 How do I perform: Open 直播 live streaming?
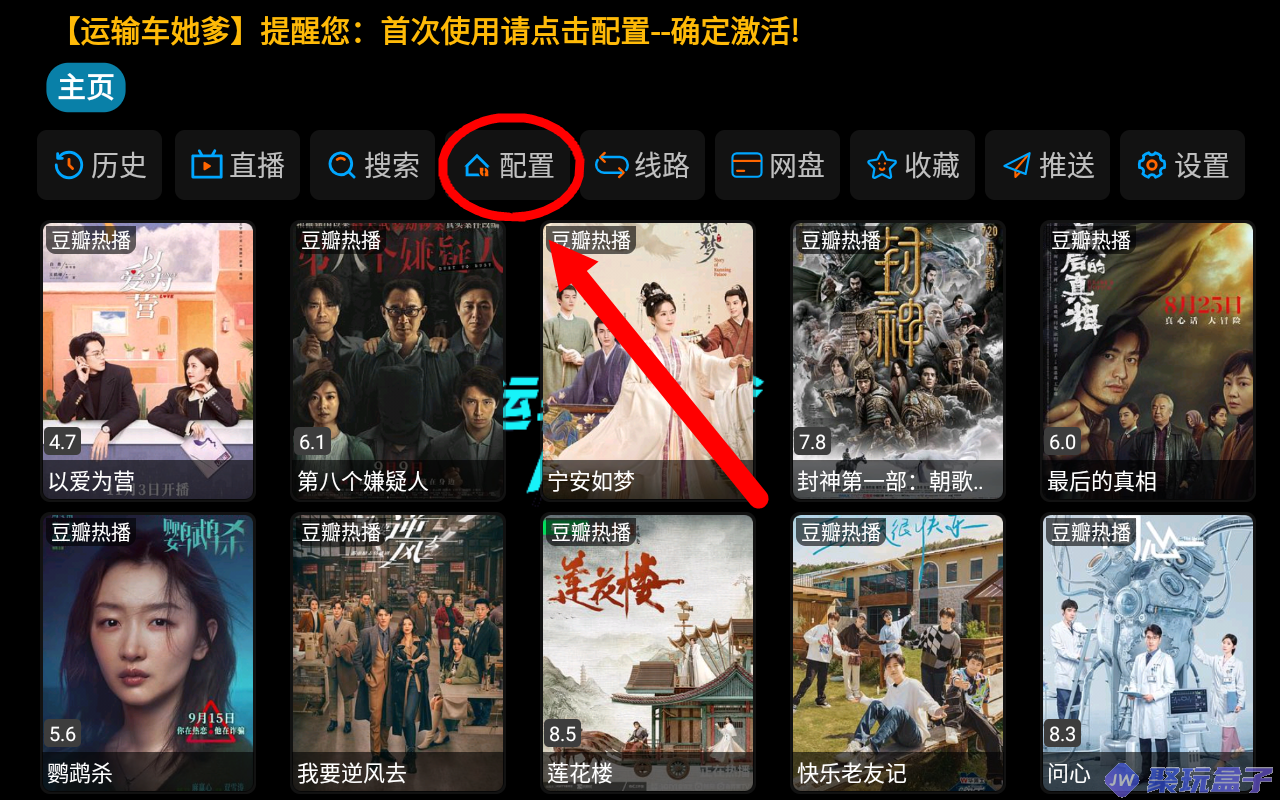[237, 165]
